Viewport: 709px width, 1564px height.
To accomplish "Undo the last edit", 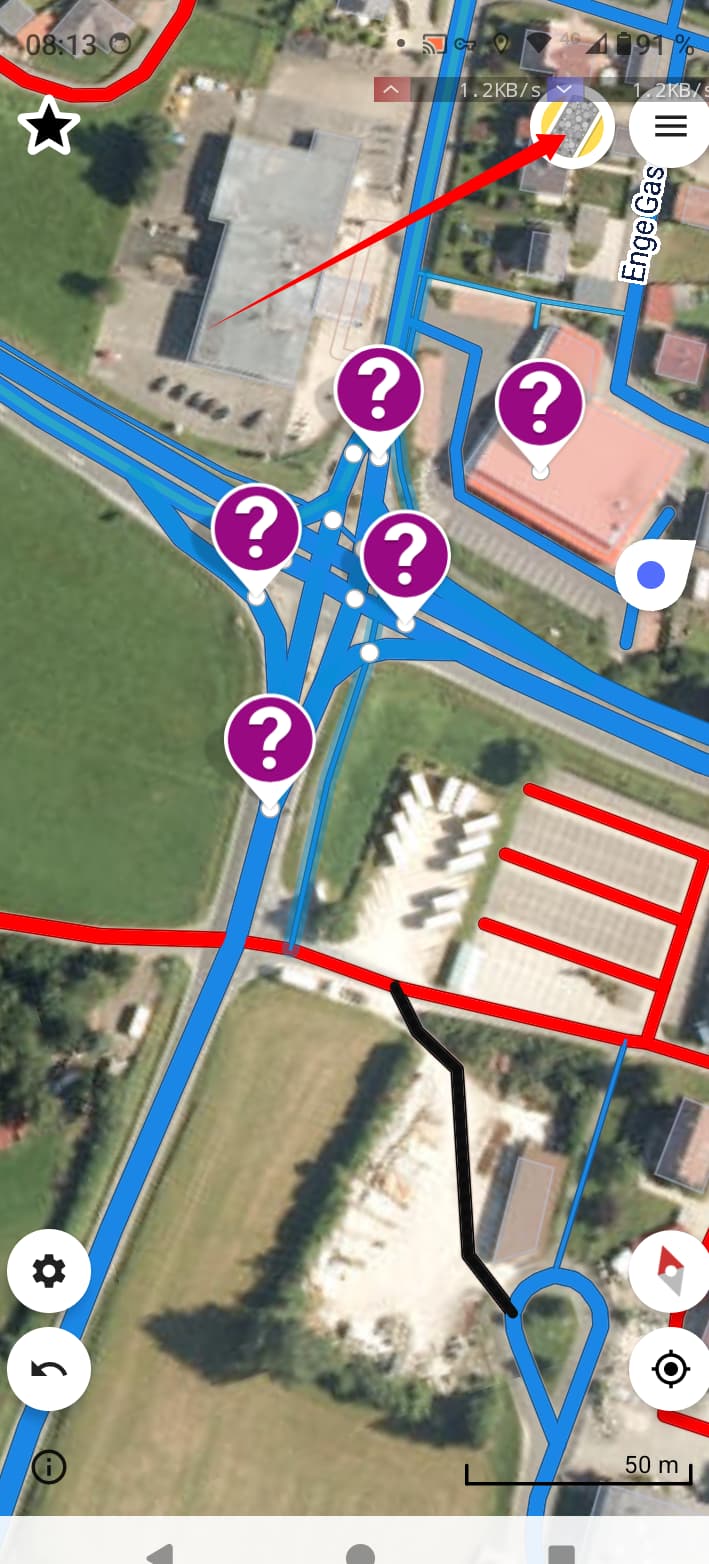I will tap(49, 1369).
